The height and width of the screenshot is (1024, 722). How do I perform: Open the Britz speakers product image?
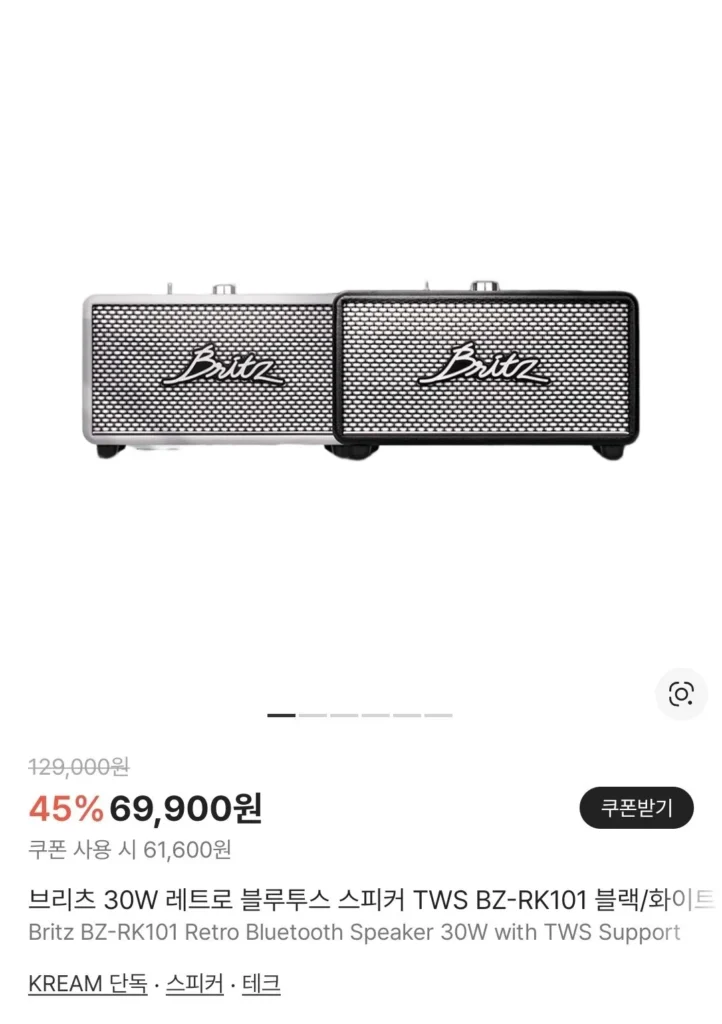click(360, 370)
